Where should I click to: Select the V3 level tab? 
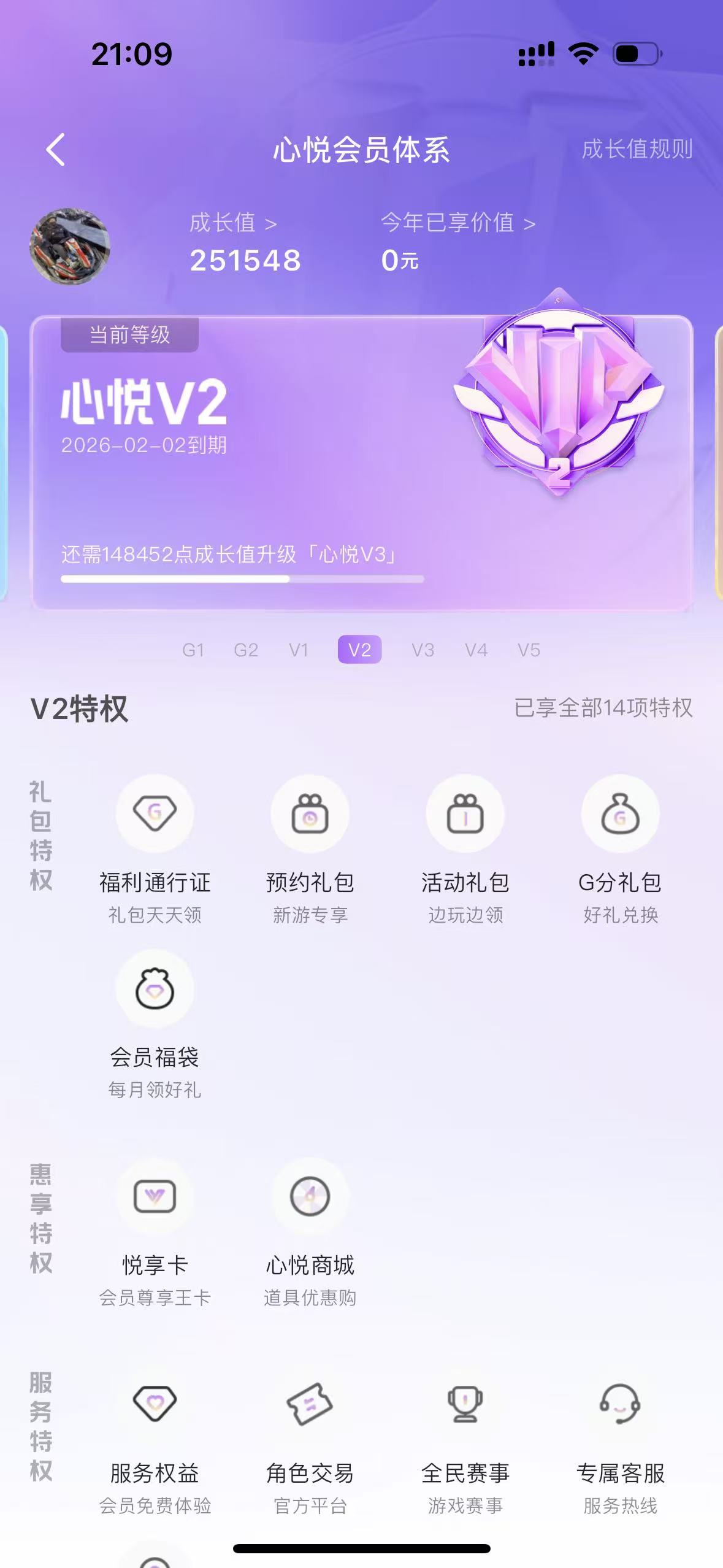(423, 650)
